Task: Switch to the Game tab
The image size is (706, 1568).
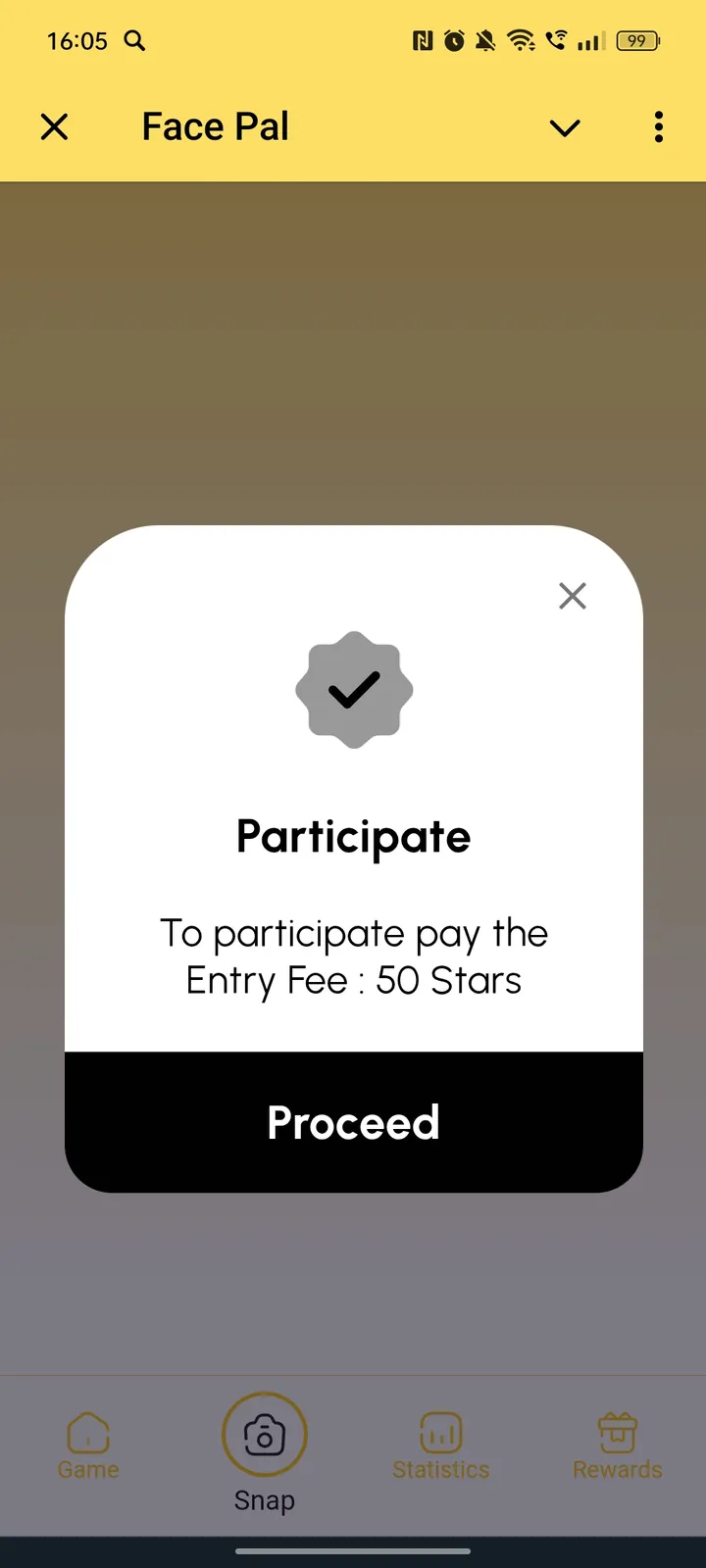Action: (88, 1446)
